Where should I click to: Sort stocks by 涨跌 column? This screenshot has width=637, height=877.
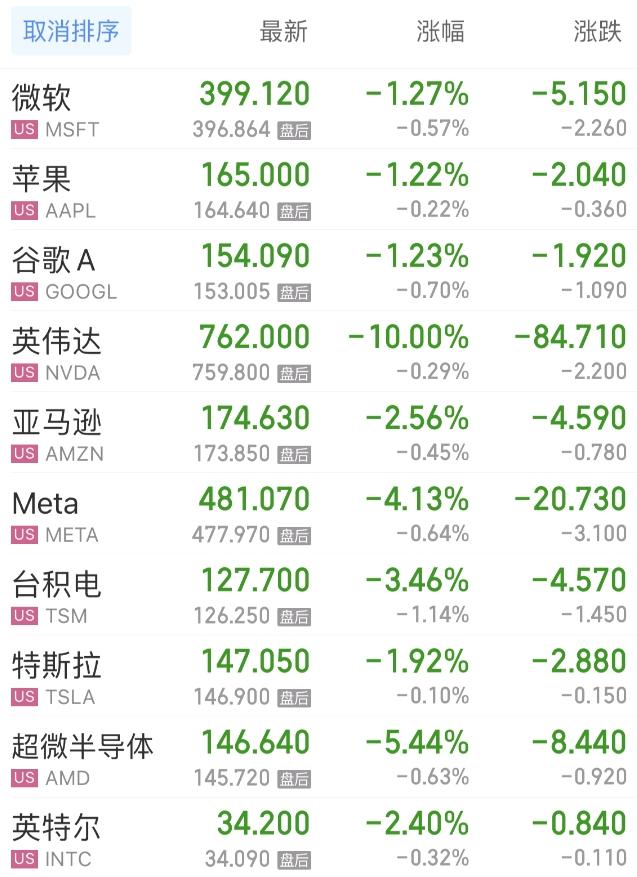pos(597,31)
